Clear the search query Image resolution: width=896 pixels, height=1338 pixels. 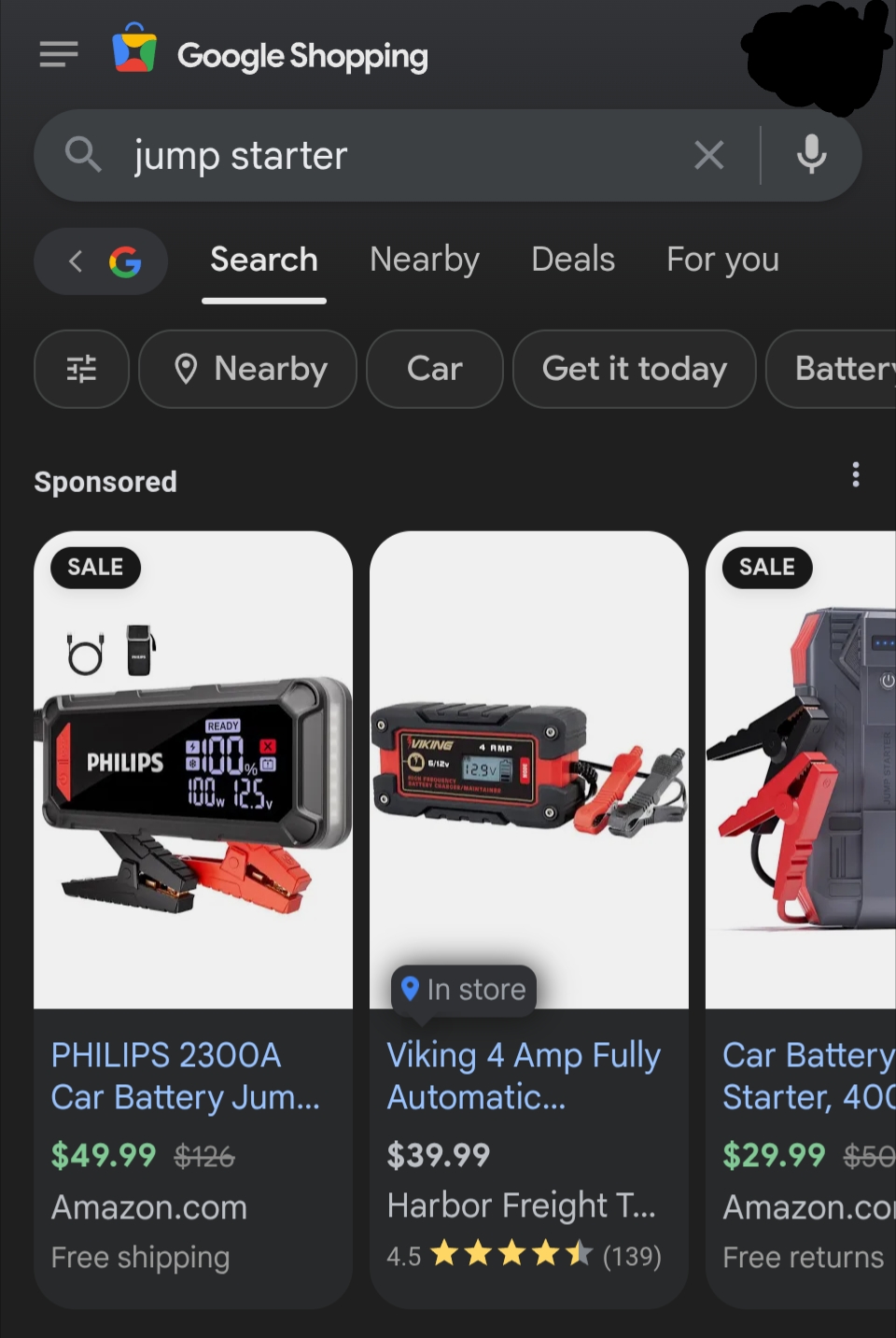click(x=709, y=155)
